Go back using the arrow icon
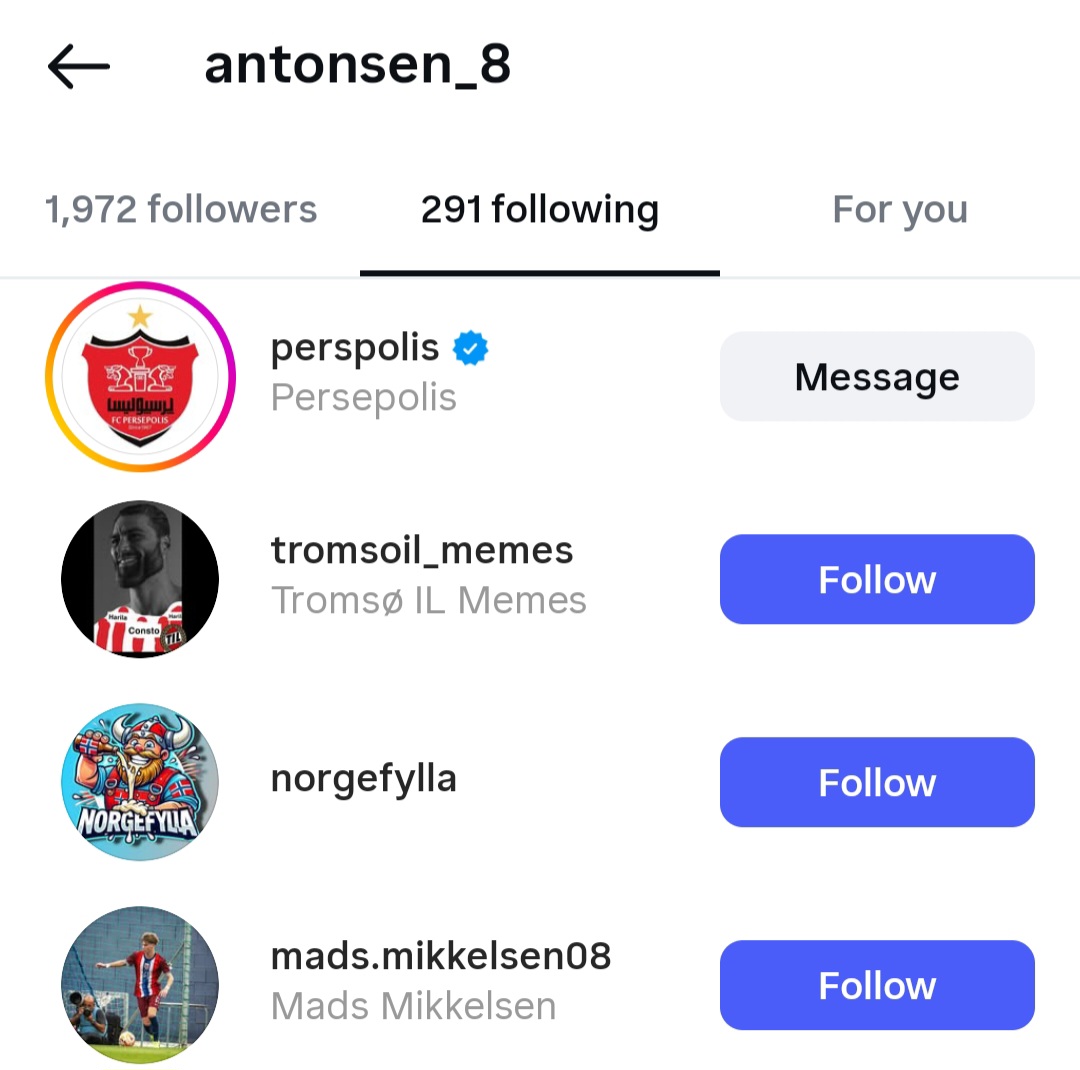Image resolution: width=1080 pixels, height=1070 pixels. (78, 67)
